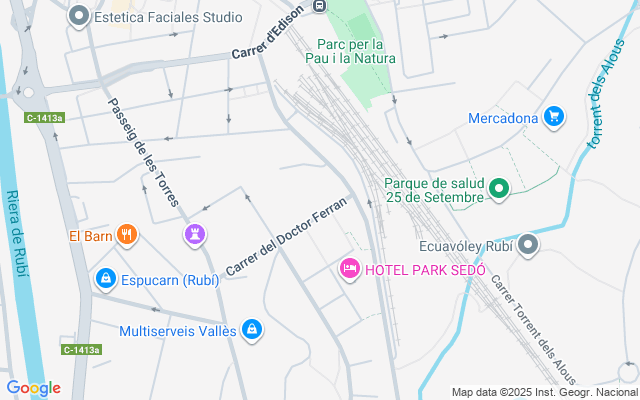Tap the train station icon near Carrer d'Edison
Screen dimensions: 640x400
pyautogui.click(x=319, y=6)
